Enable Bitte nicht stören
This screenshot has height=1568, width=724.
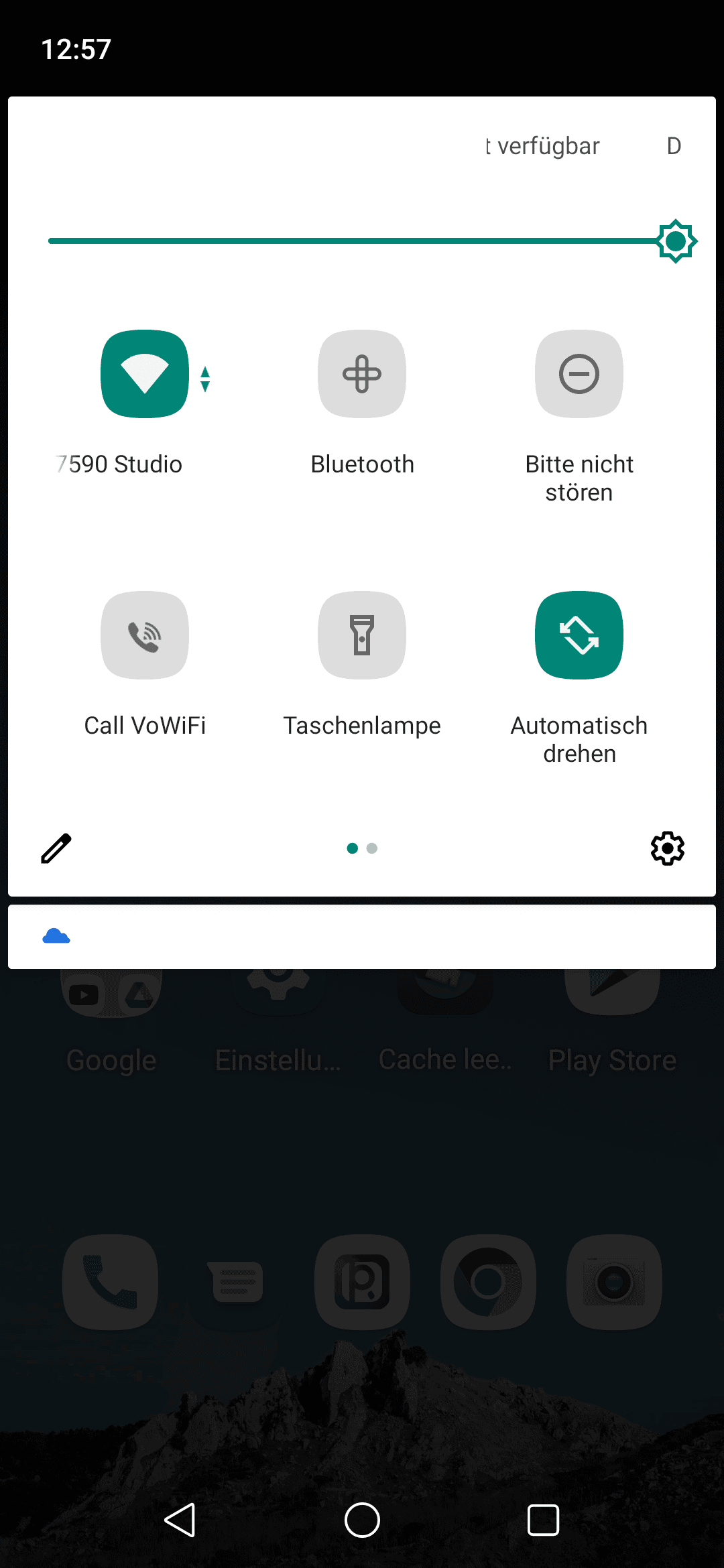579,374
